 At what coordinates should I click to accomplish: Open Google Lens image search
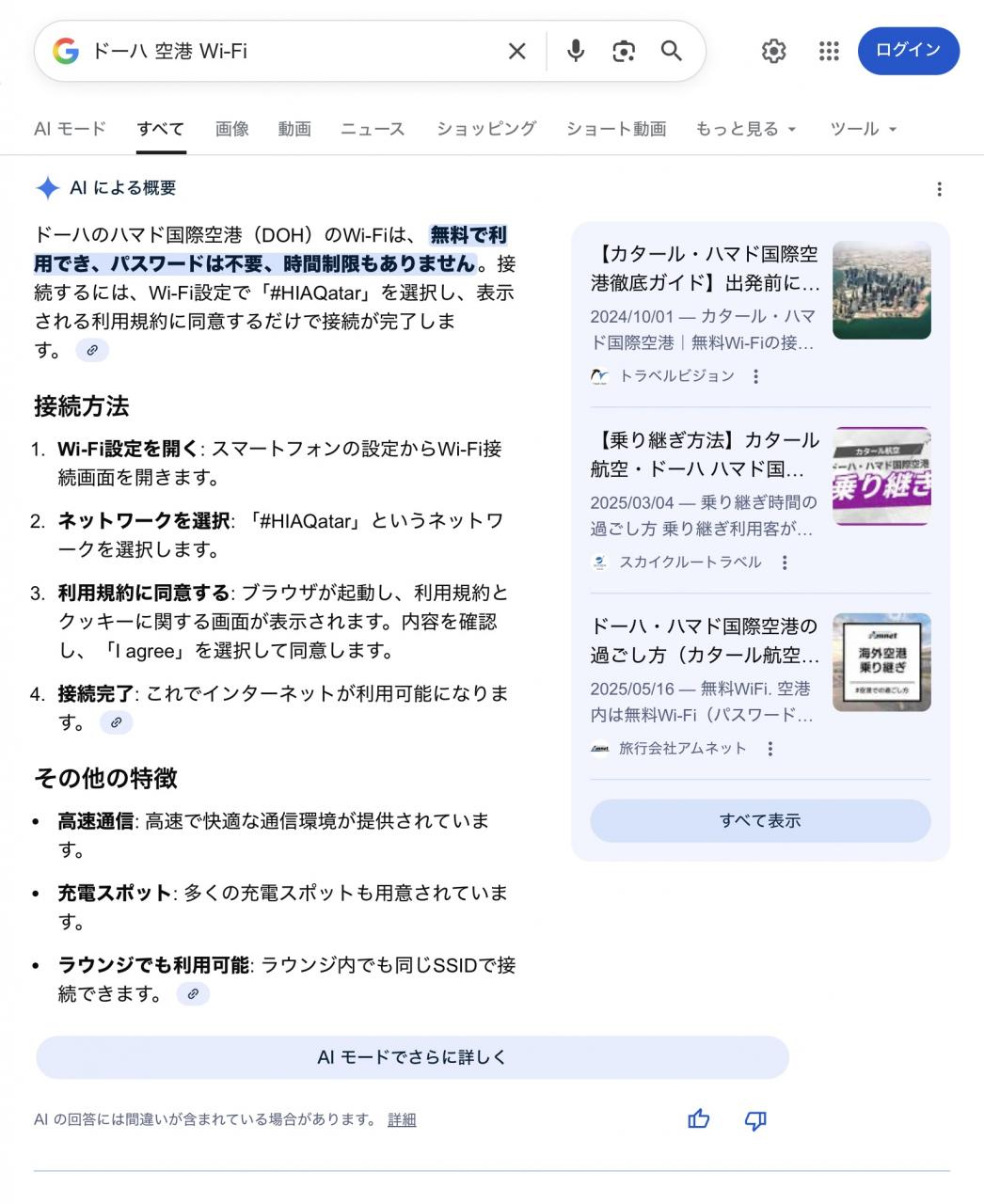(x=624, y=51)
